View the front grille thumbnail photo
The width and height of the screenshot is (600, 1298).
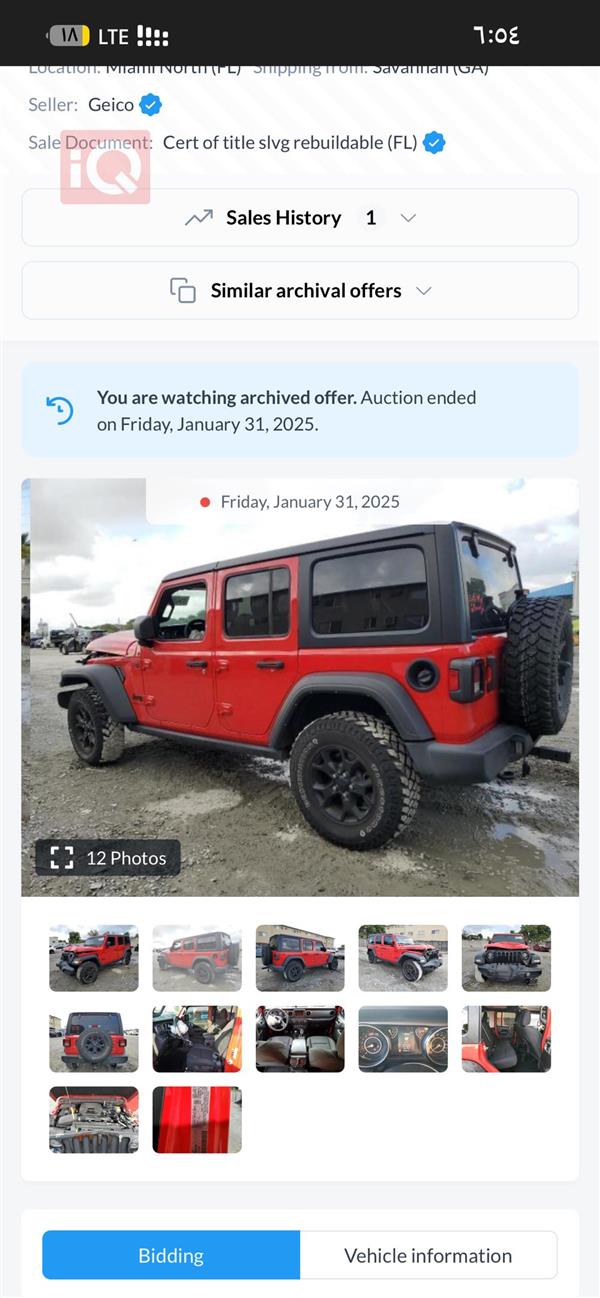point(506,958)
